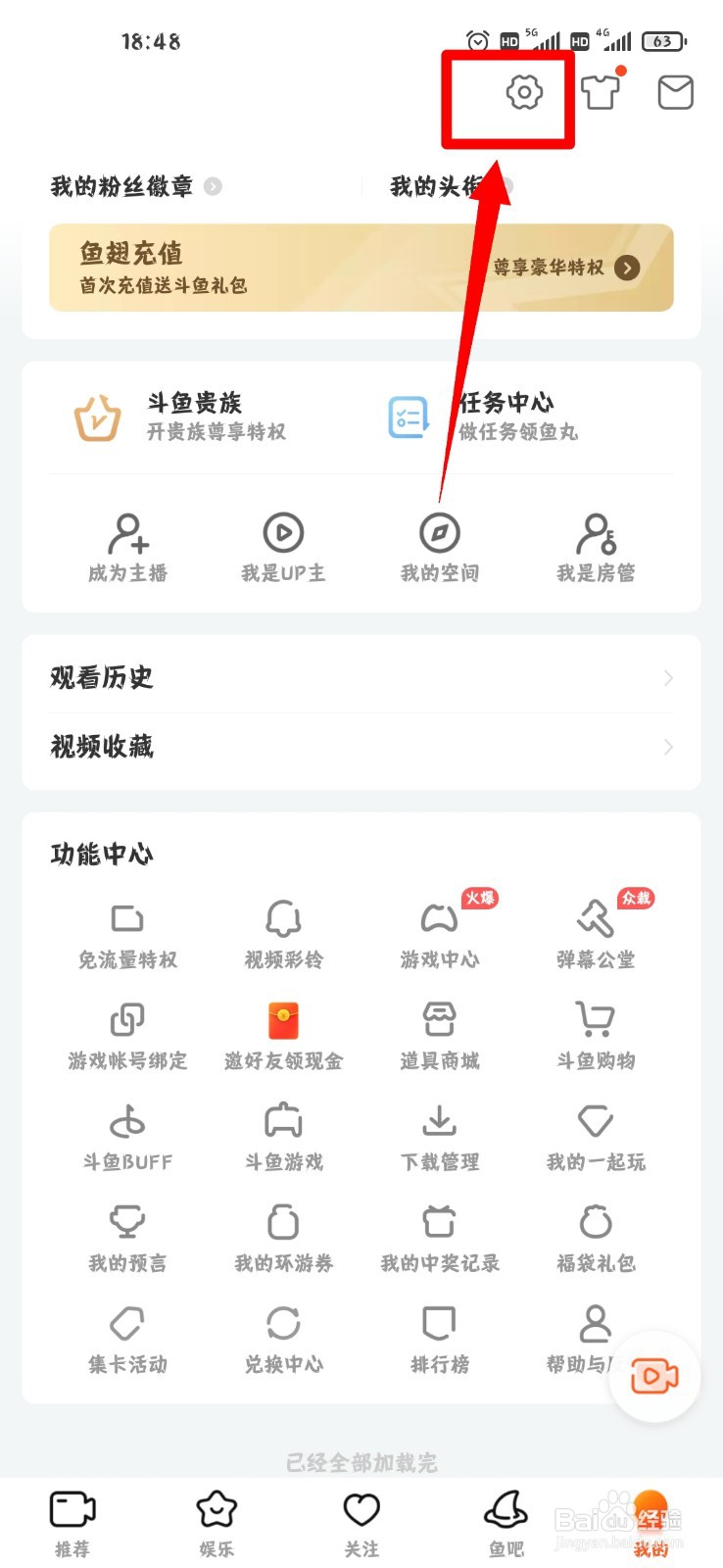This screenshot has width=723, height=1568.
Task: Open 邀好友领现金 red packet
Action: click(x=283, y=1035)
